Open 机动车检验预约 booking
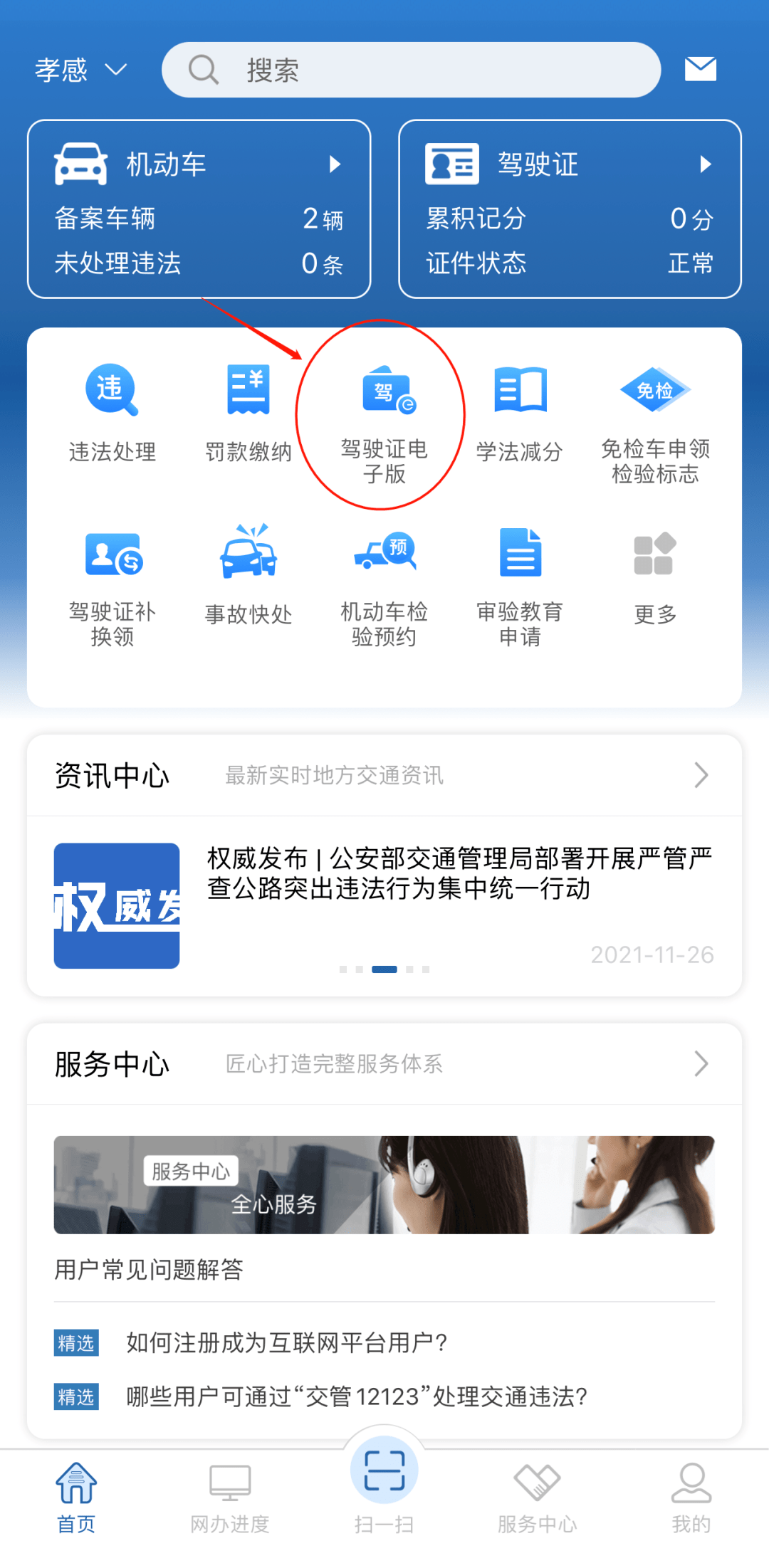The image size is (769, 1568). tap(384, 585)
